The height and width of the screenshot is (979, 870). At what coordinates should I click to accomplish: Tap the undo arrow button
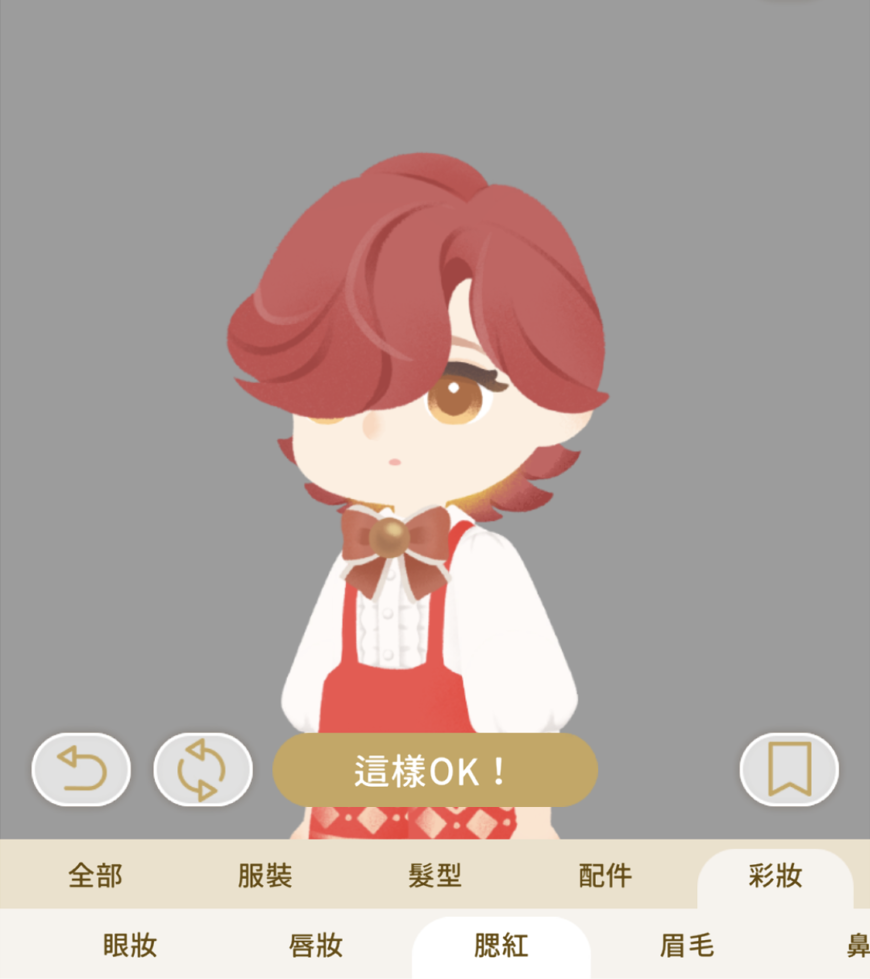click(x=82, y=769)
